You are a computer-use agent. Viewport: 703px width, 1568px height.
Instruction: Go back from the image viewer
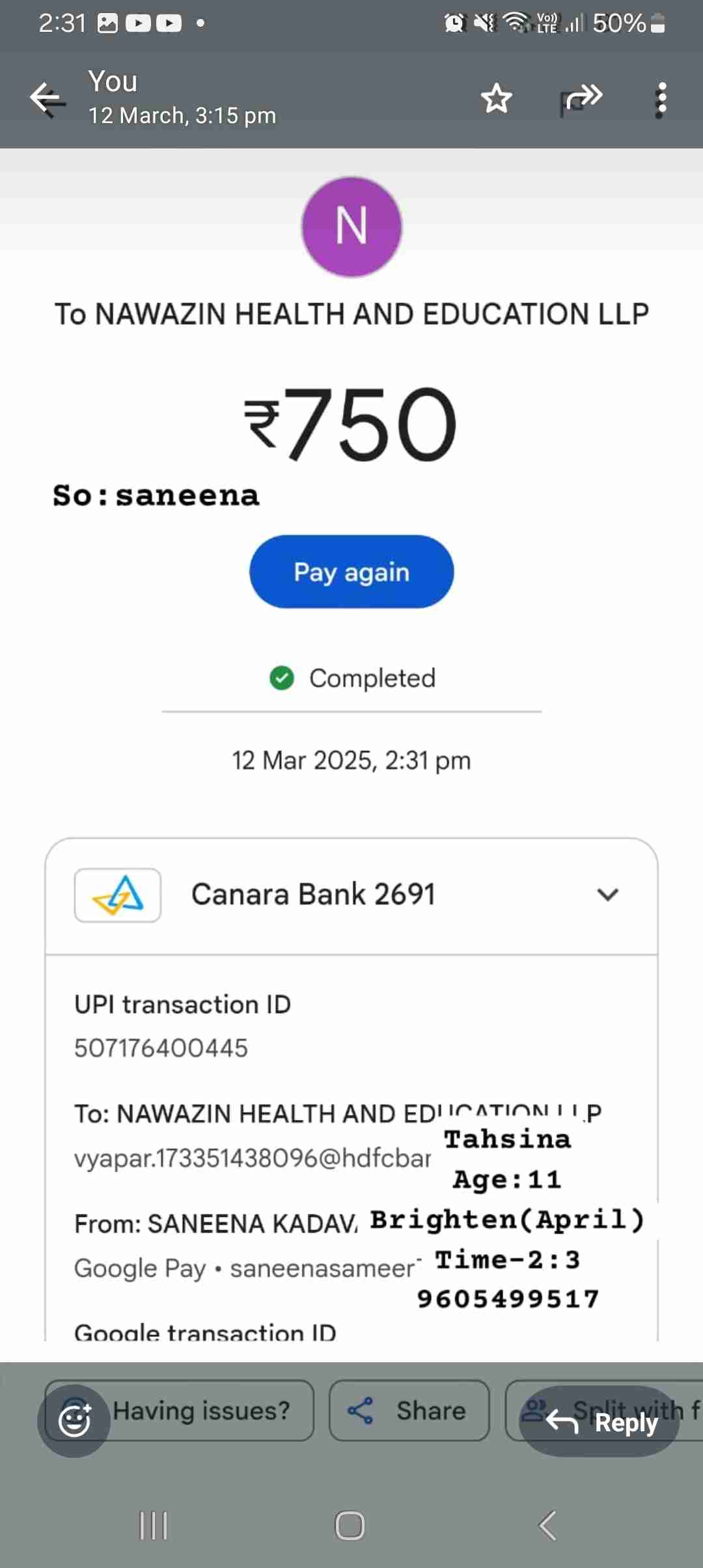pyautogui.click(x=48, y=99)
